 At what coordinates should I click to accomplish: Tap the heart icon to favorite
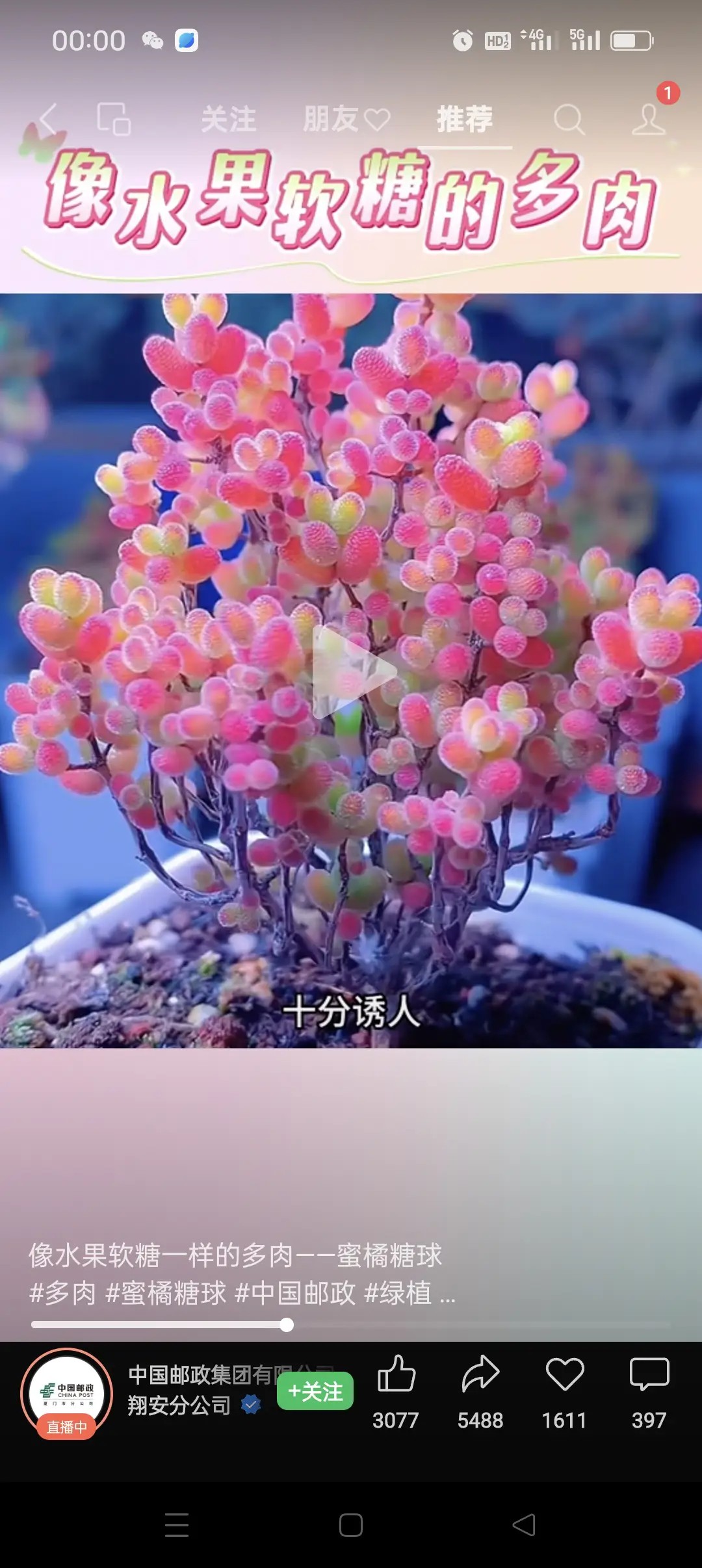(564, 1374)
